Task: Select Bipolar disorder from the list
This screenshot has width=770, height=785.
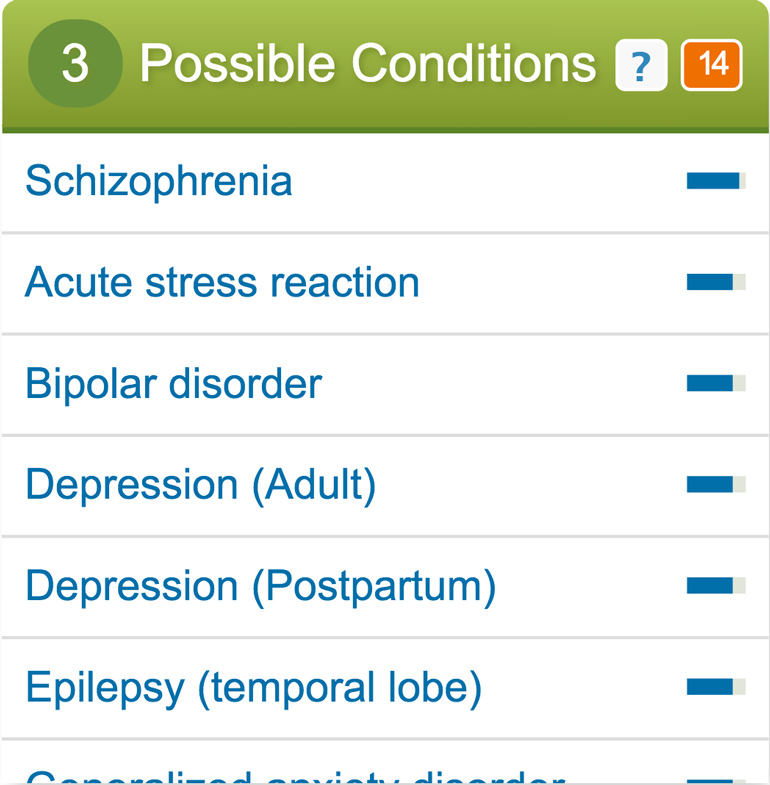Action: (174, 384)
